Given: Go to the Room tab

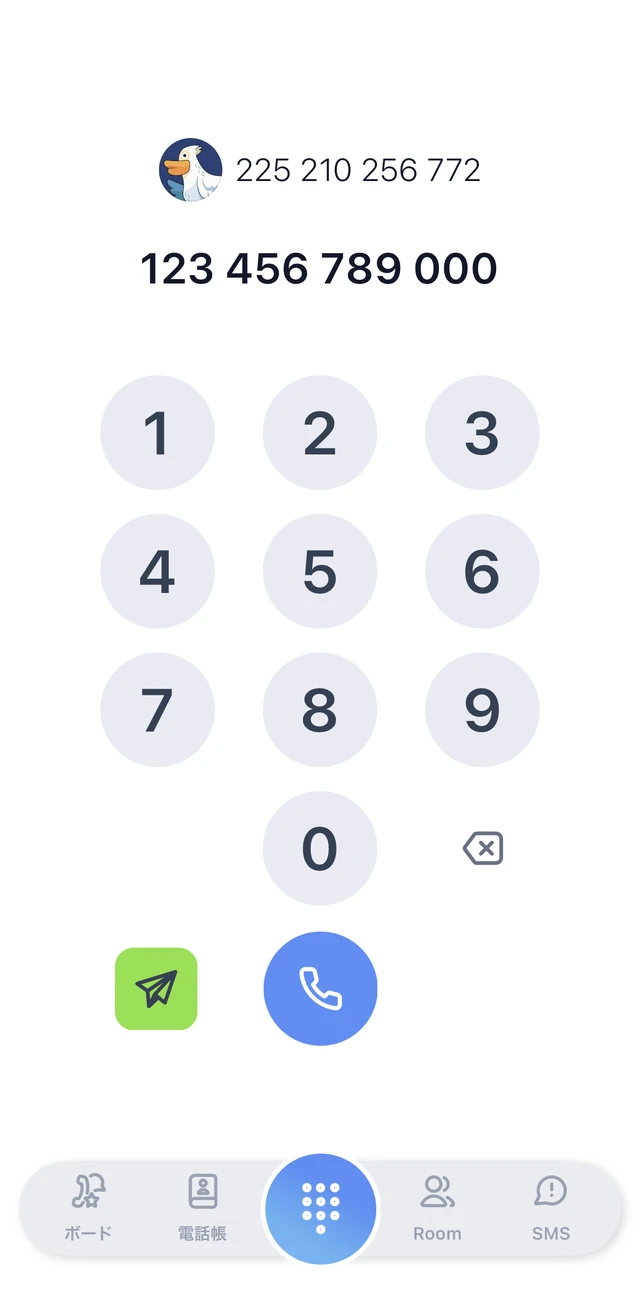Looking at the screenshot, I should point(437,1208).
